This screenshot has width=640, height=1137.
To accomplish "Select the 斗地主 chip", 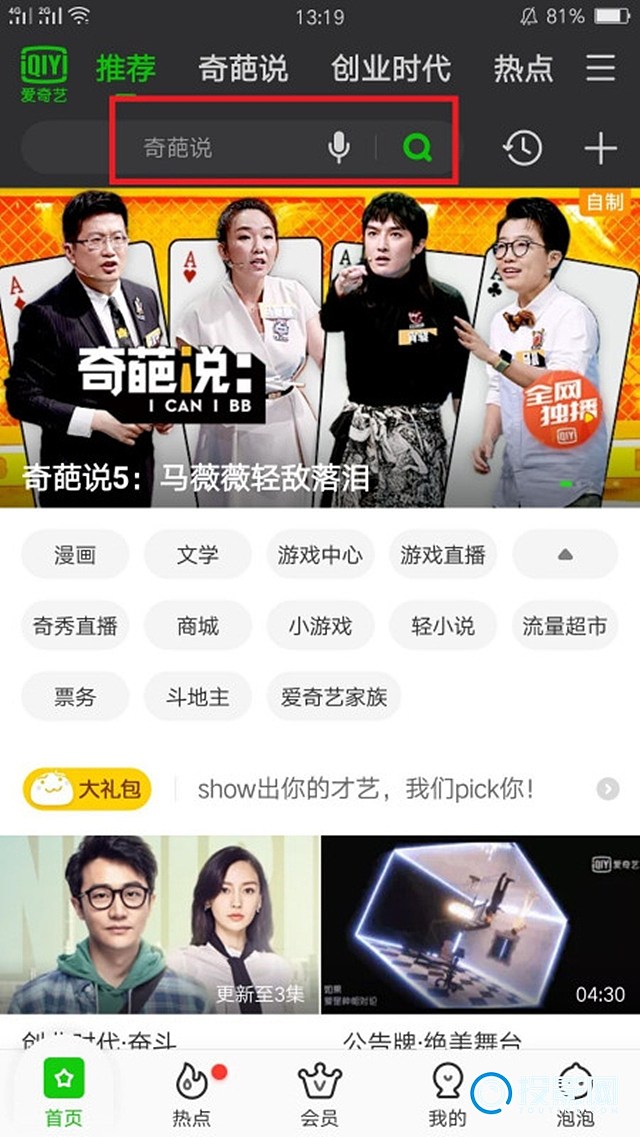I will pyautogui.click(x=197, y=697).
